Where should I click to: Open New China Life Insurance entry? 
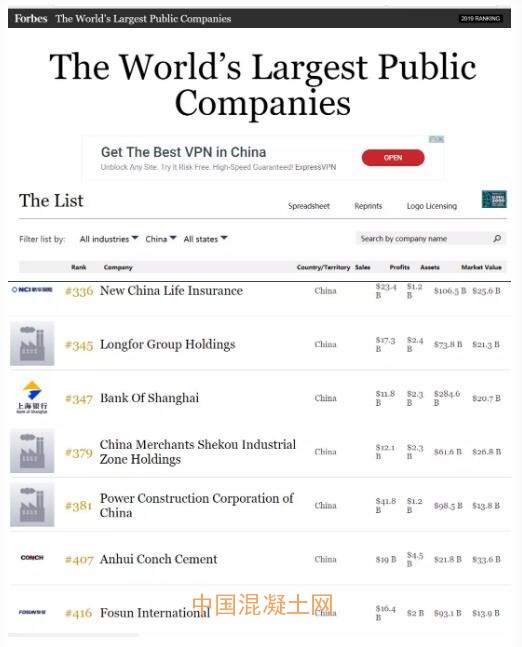pyautogui.click(x=171, y=290)
